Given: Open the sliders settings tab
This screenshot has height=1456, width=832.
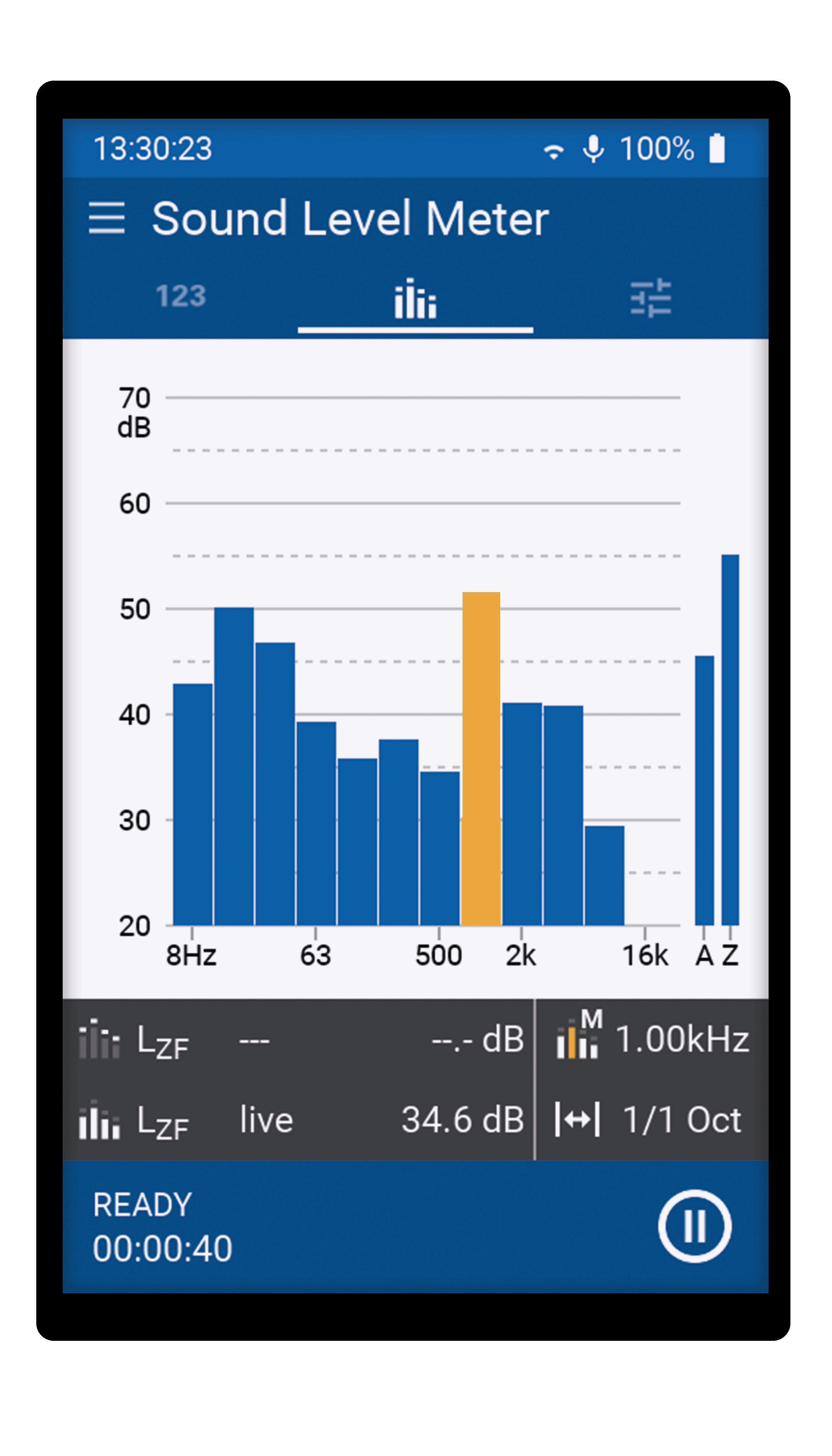Looking at the screenshot, I should 650,298.
